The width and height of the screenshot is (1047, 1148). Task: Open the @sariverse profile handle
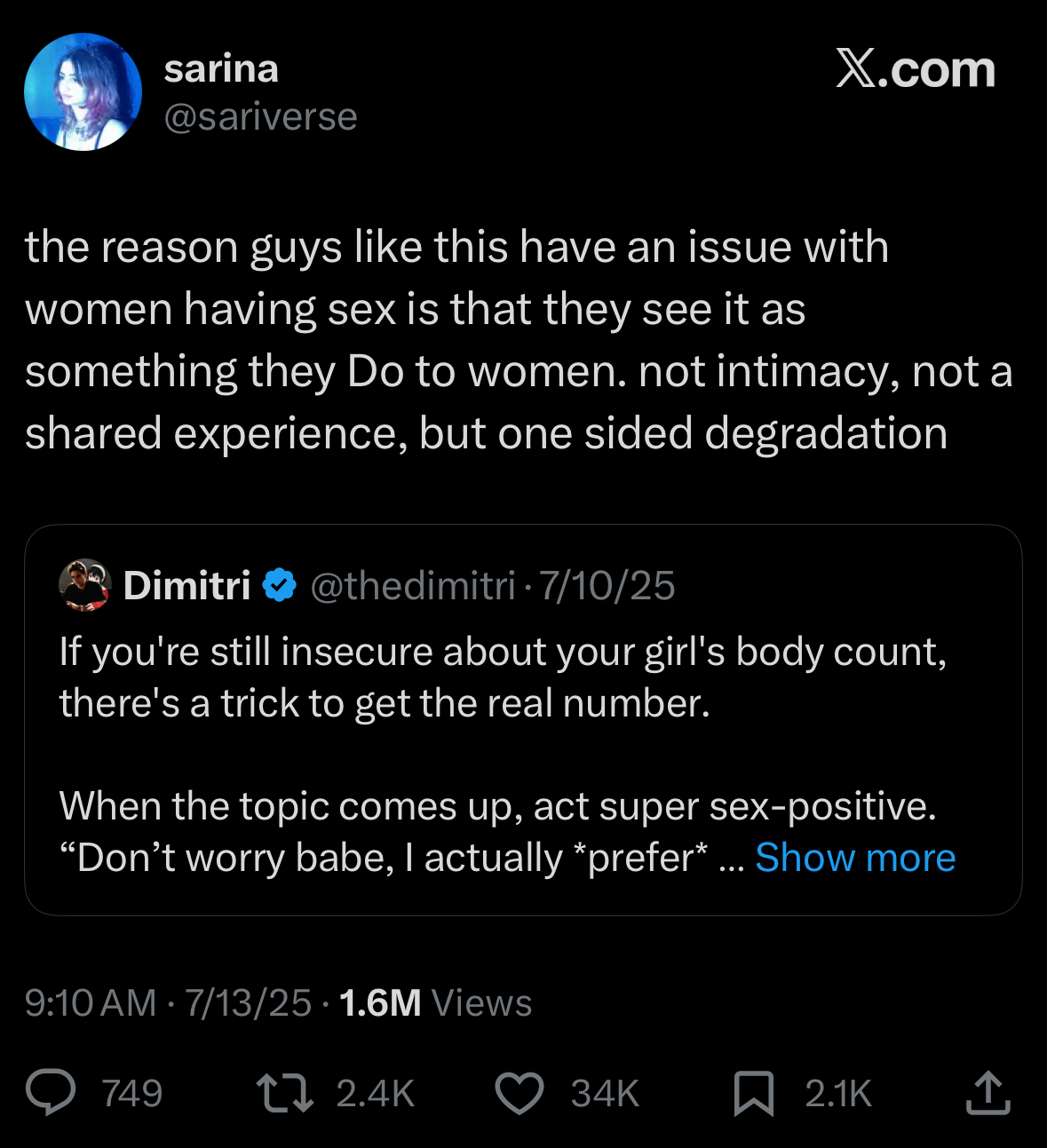[x=260, y=116]
